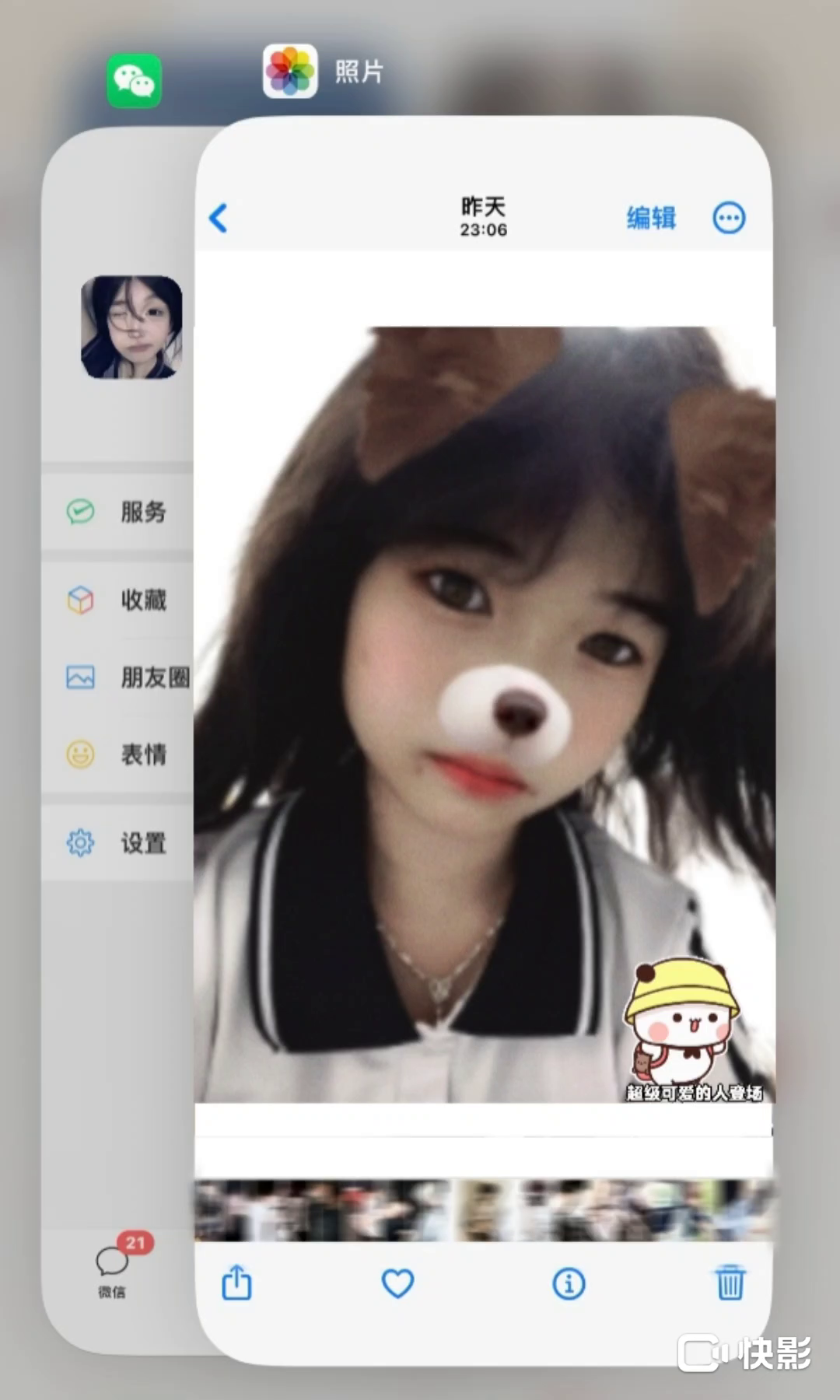Favorite the photo with the heart

(397, 1283)
